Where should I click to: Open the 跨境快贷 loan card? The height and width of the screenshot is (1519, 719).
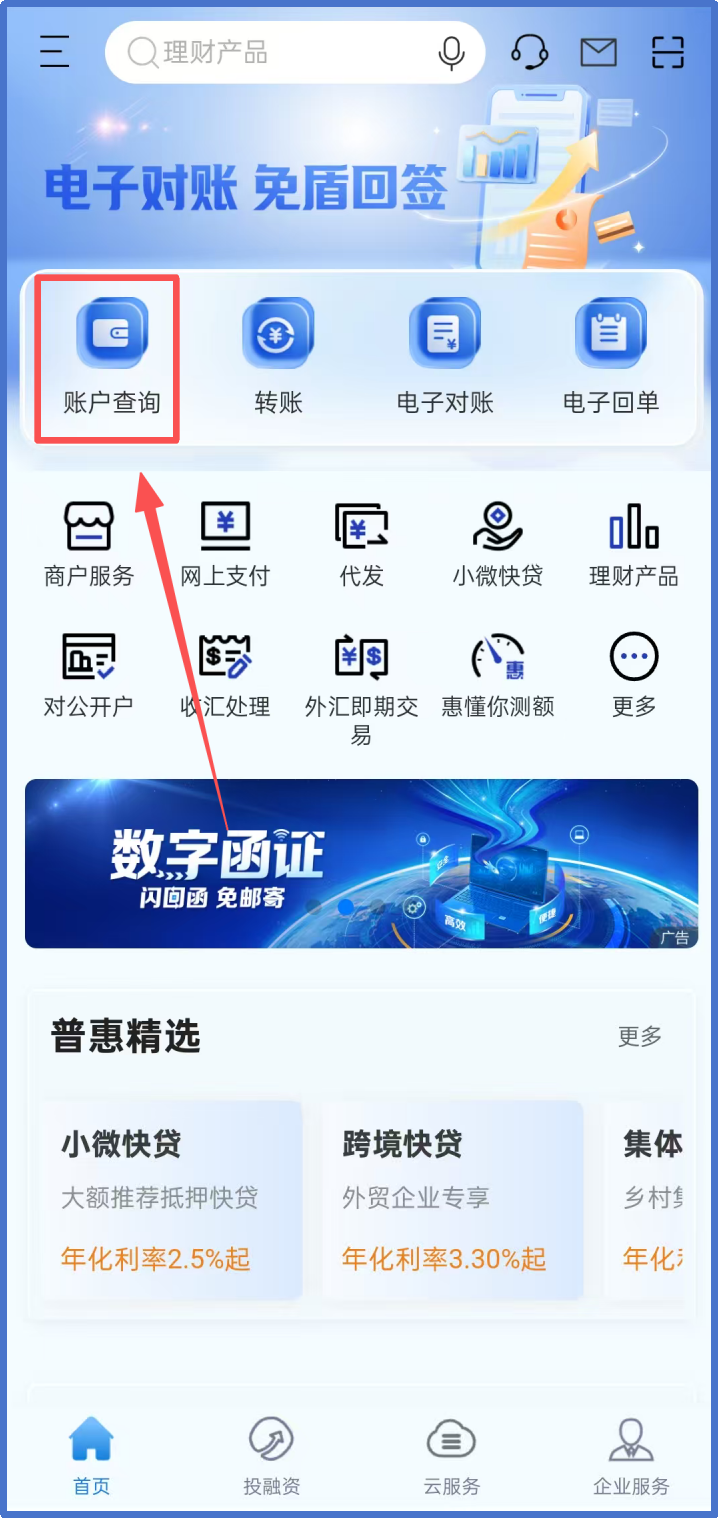pyautogui.click(x=452, y=1198)
